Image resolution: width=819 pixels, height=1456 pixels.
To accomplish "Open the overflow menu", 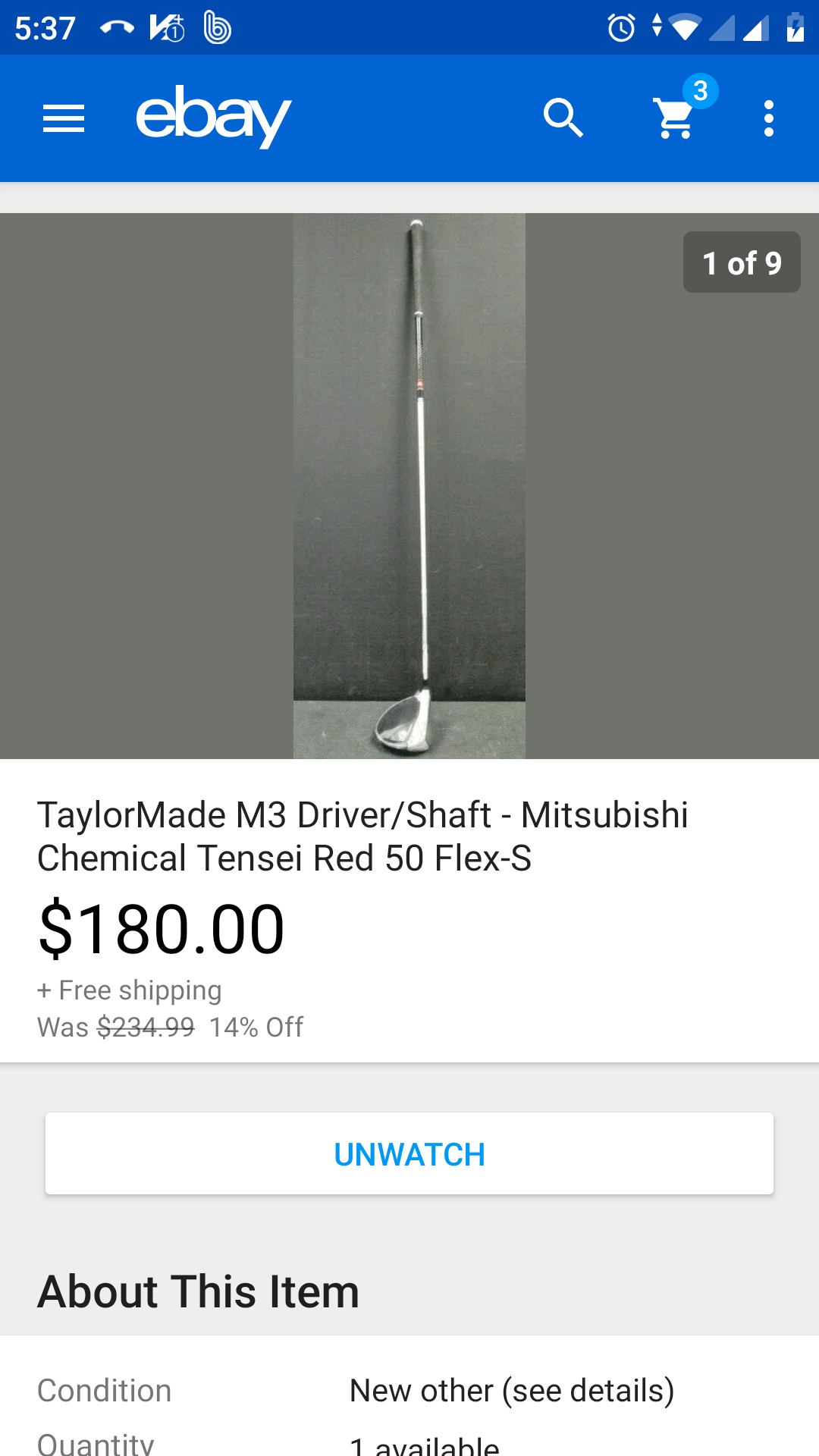I will 769,118.
